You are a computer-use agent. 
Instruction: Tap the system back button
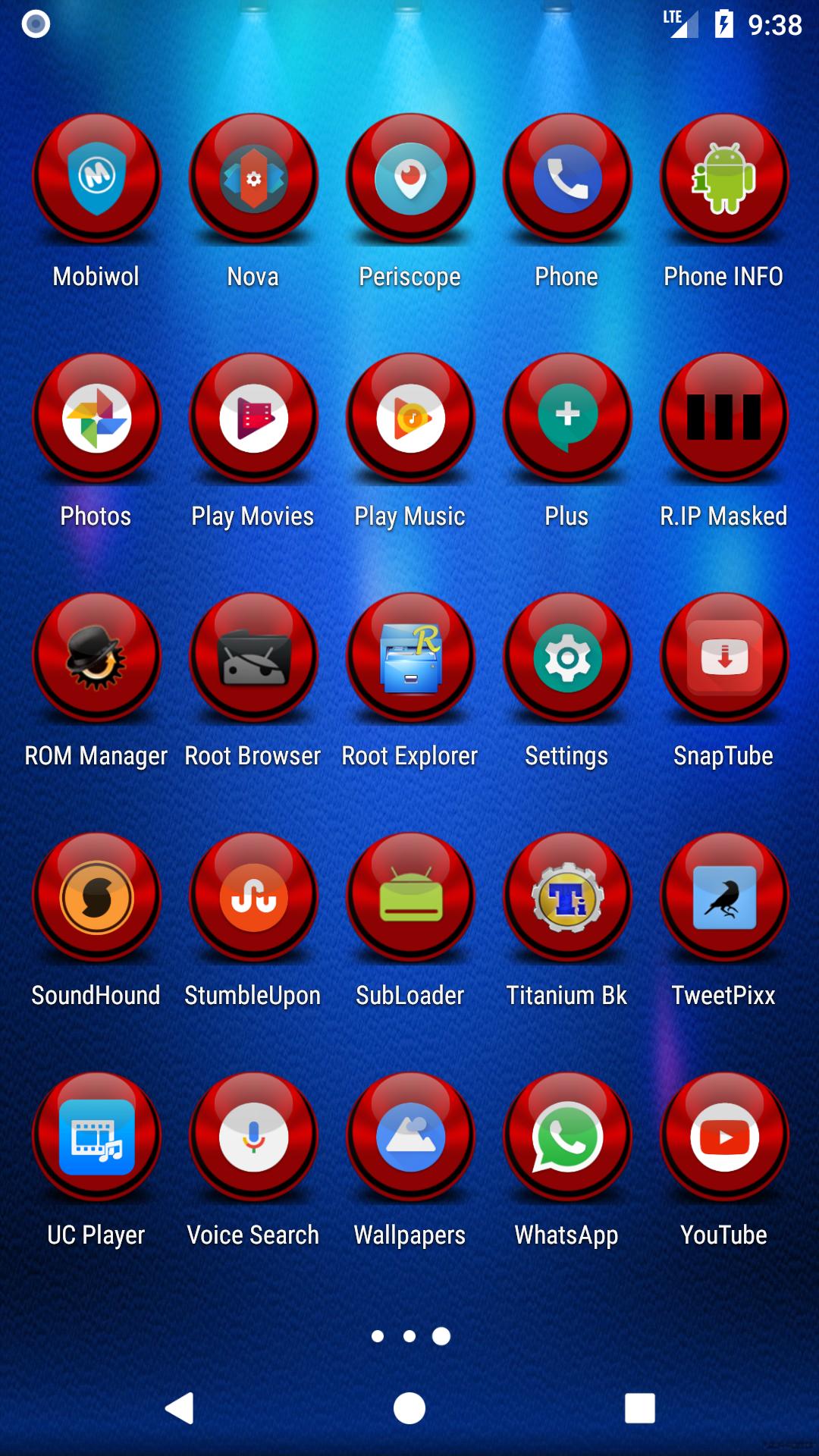click(x=180, y=1408)
